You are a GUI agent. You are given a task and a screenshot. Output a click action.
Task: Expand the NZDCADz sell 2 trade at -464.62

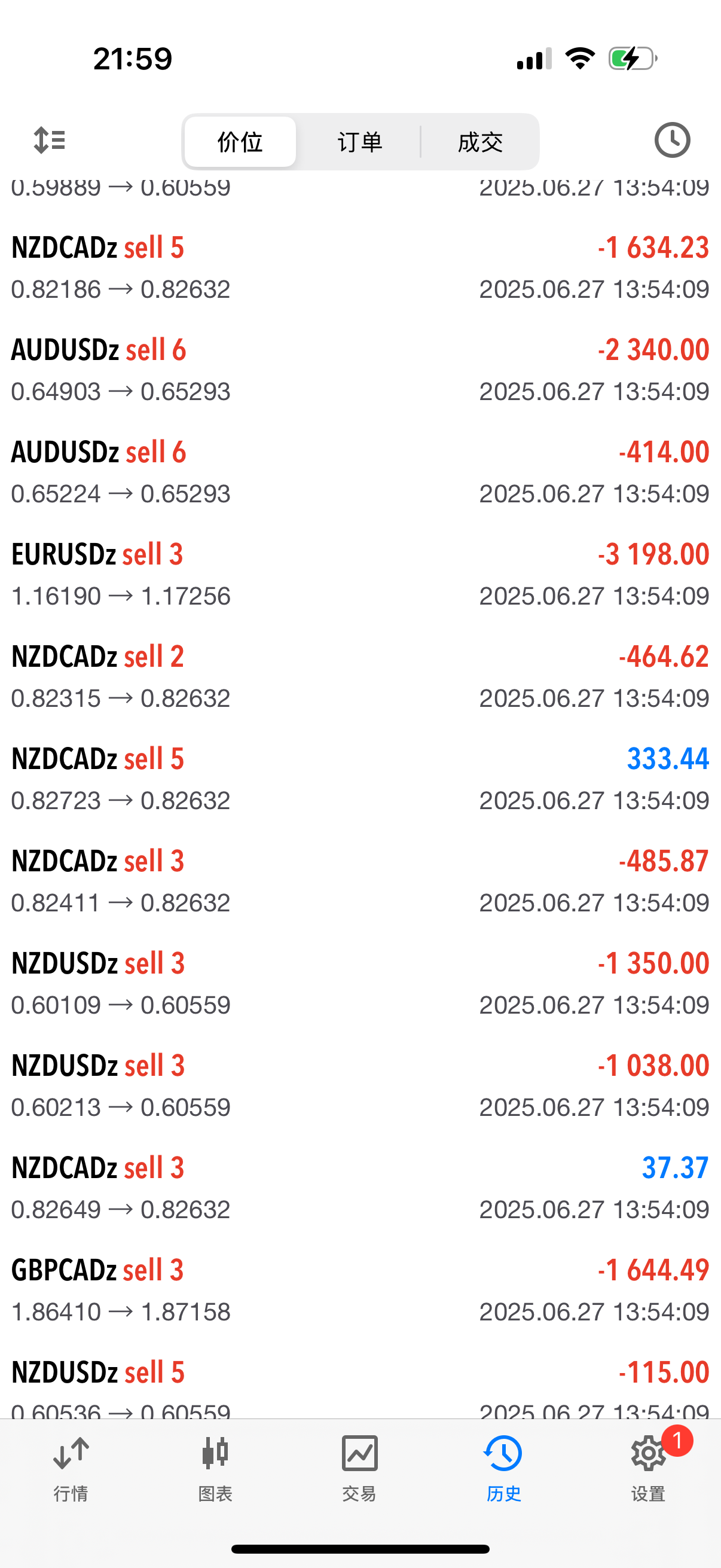(x=360, y=678)
